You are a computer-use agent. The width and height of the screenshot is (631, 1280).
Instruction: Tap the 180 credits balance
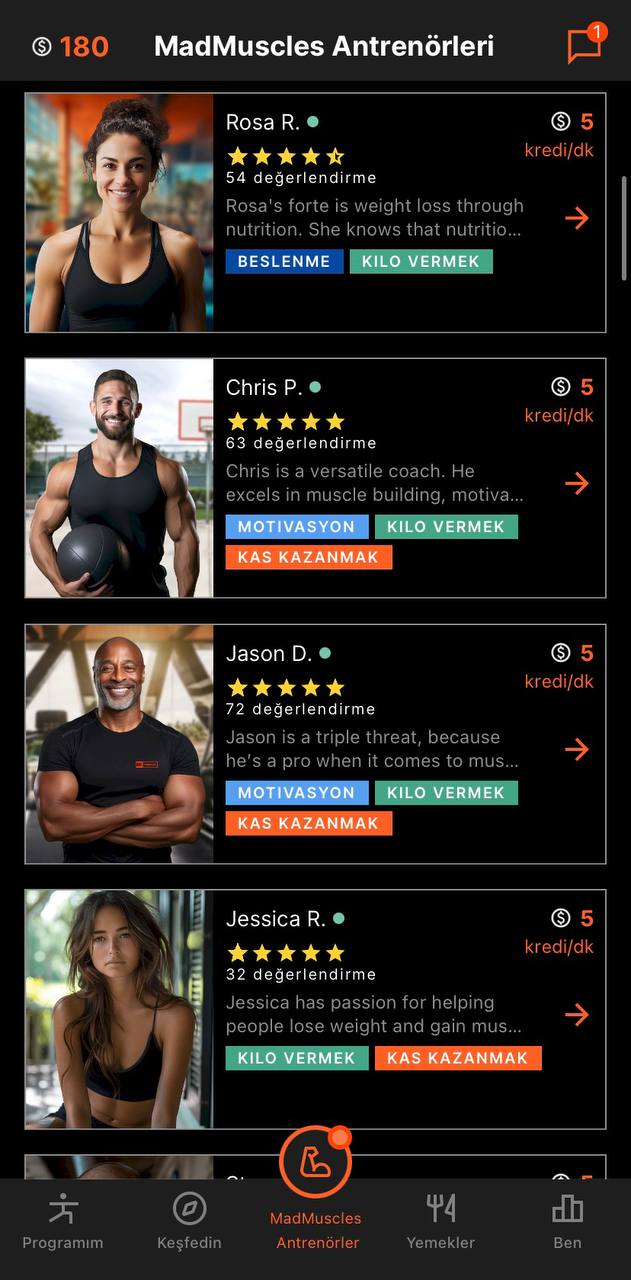[x=70, y=46]
